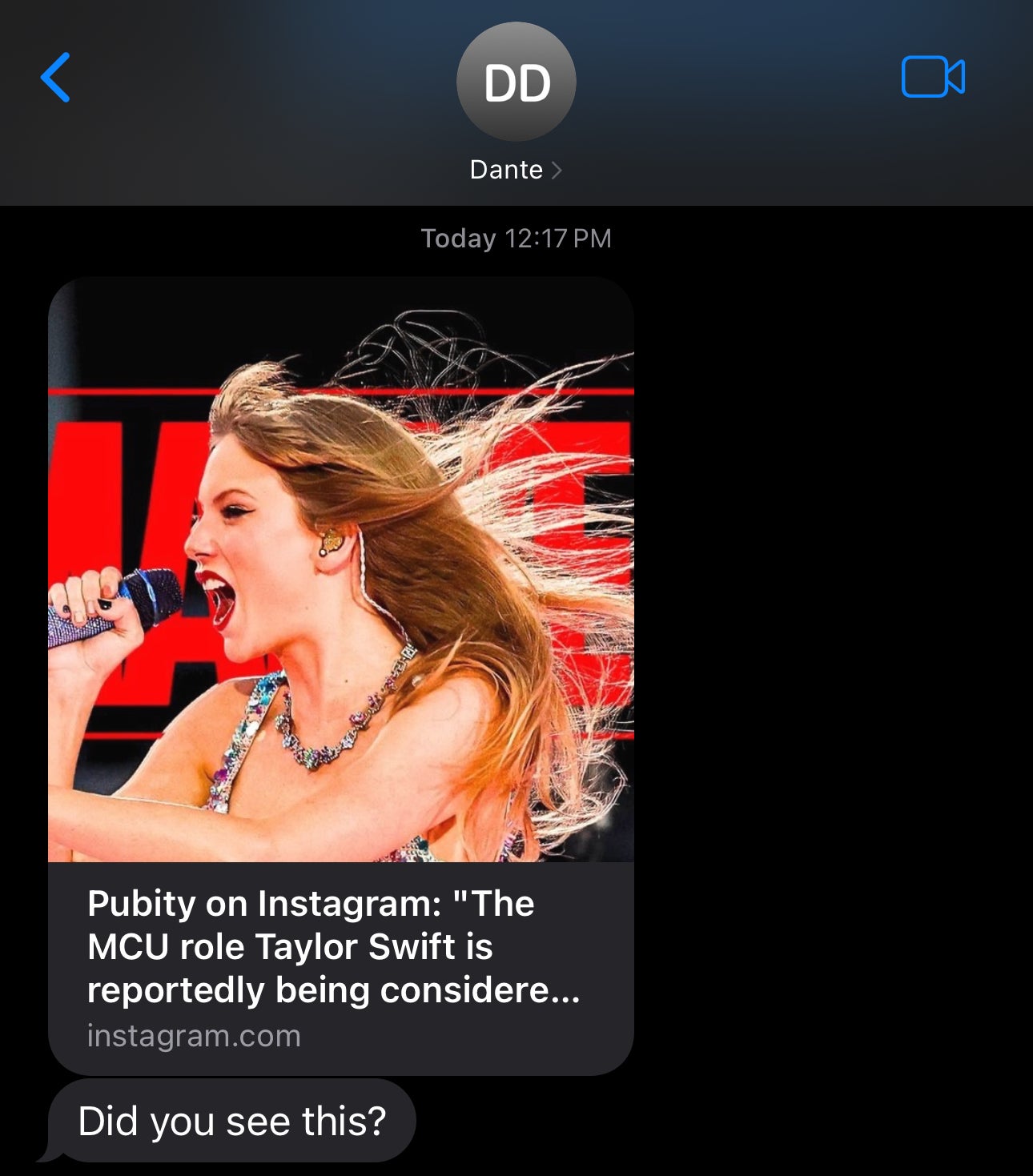Go back to the messages list
The height and width of the screenshot is (1176, 1033).
click(55, 78)
